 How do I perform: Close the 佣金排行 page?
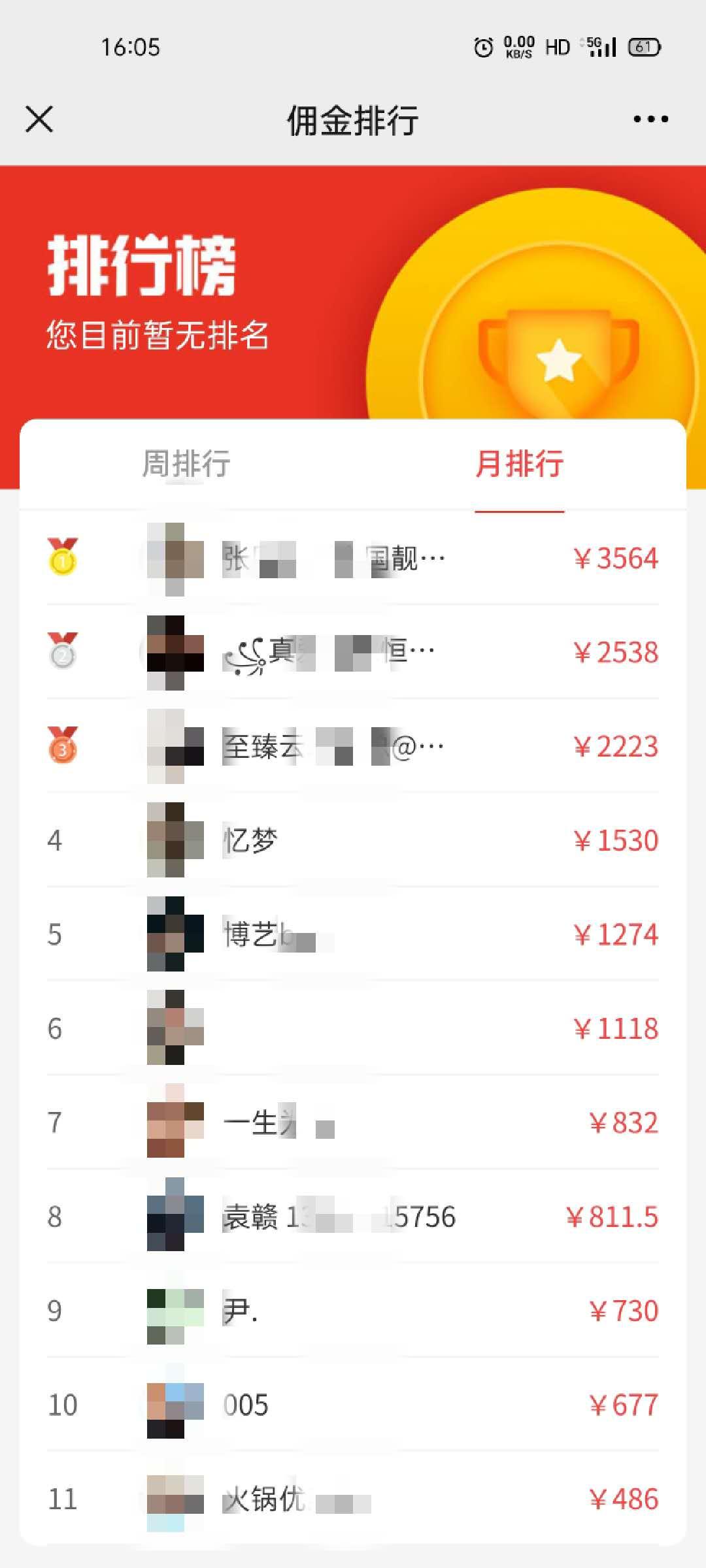39,120
